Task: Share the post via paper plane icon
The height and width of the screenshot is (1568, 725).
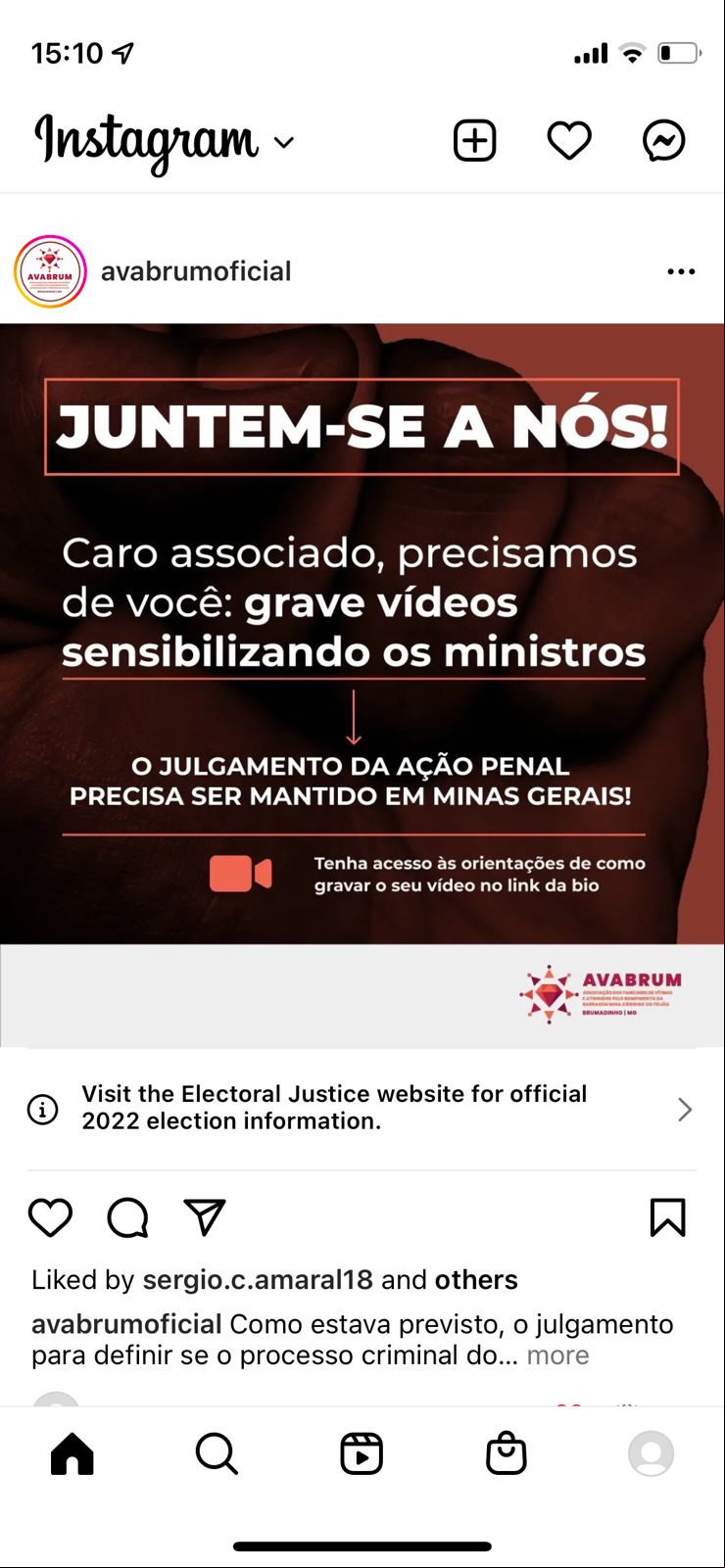Action: click(x=205, y=1217)
